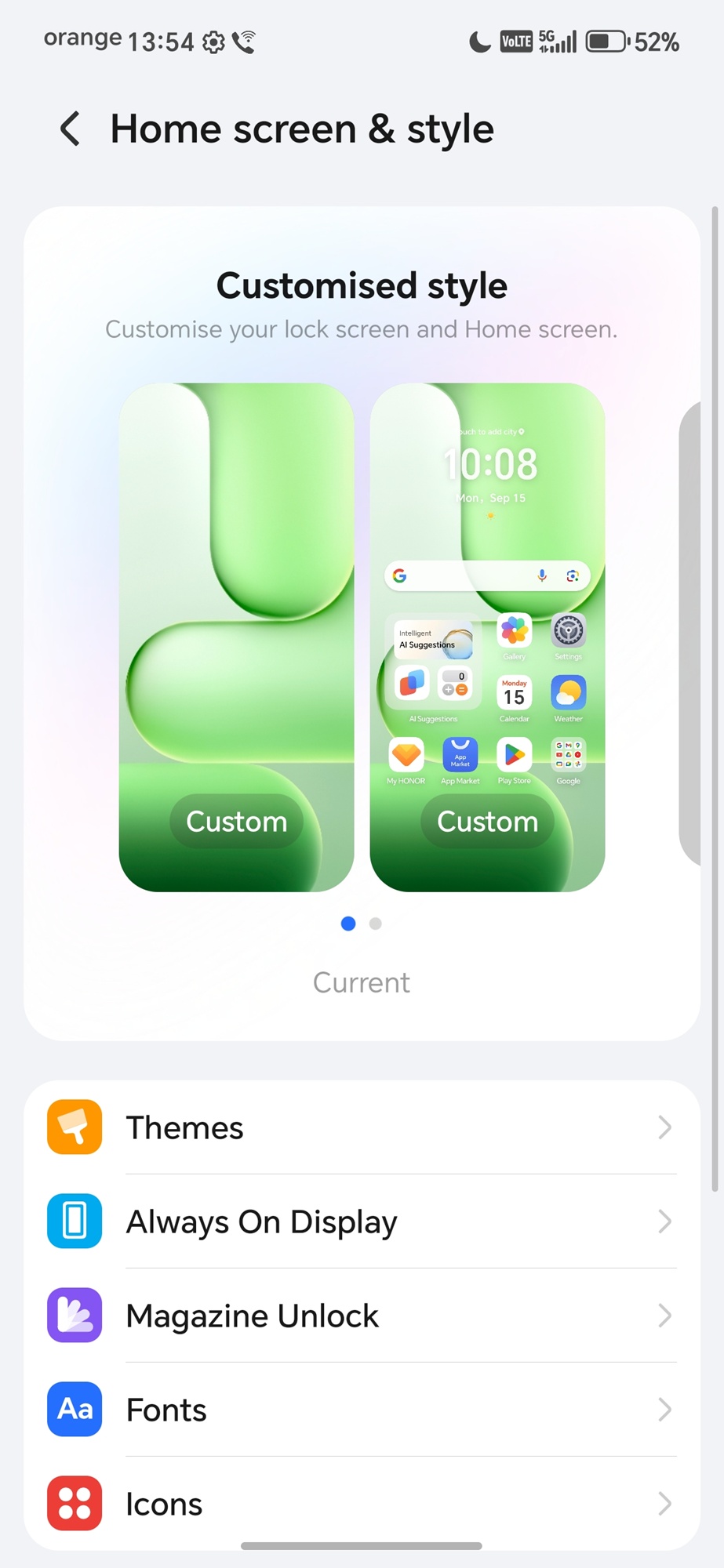The height and width of the screenshot is (1568, 724).
Task: Open Icons settings
Action: coord(361,1504)
